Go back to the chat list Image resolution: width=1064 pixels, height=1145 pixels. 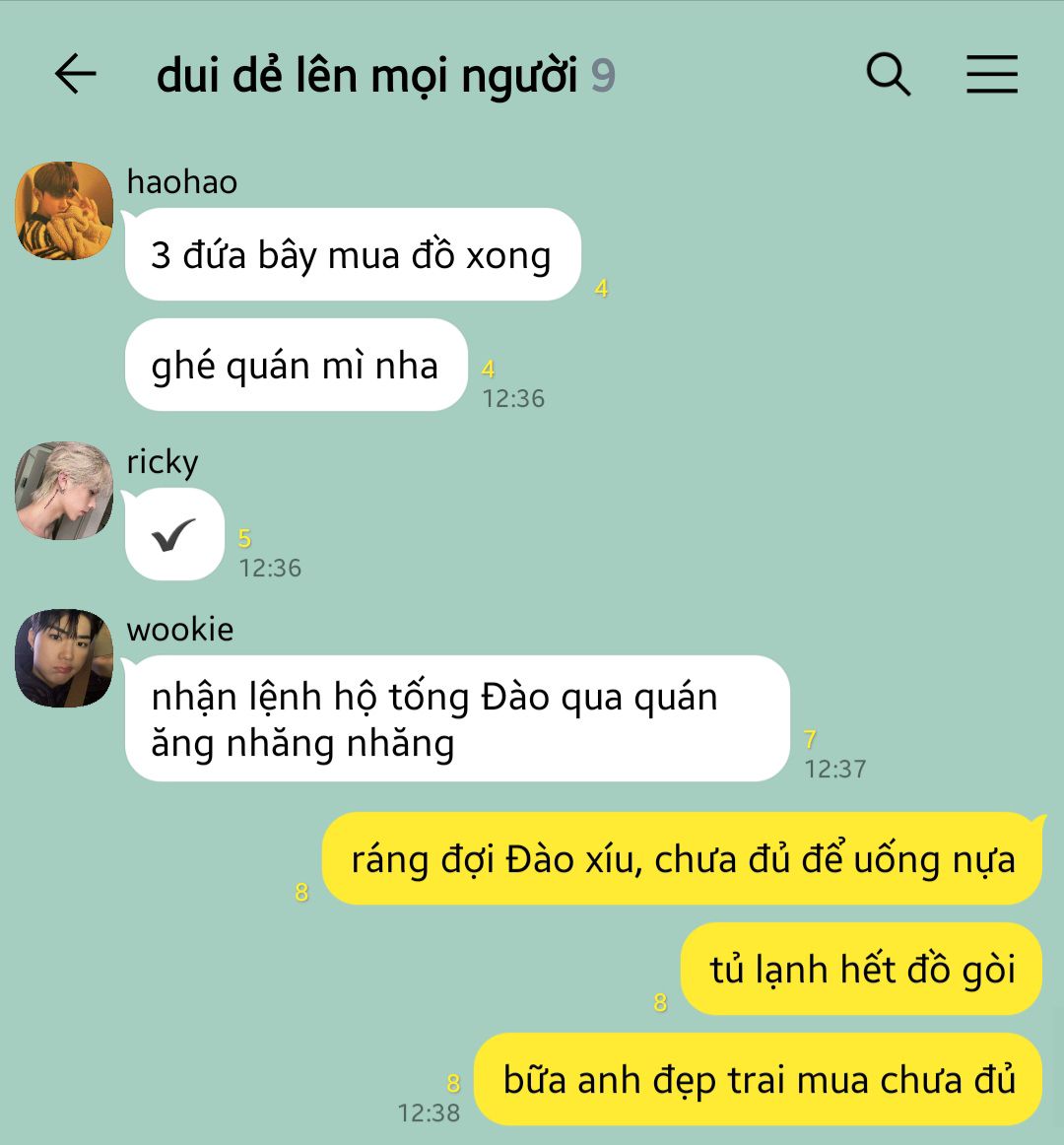tap(75, 75)
